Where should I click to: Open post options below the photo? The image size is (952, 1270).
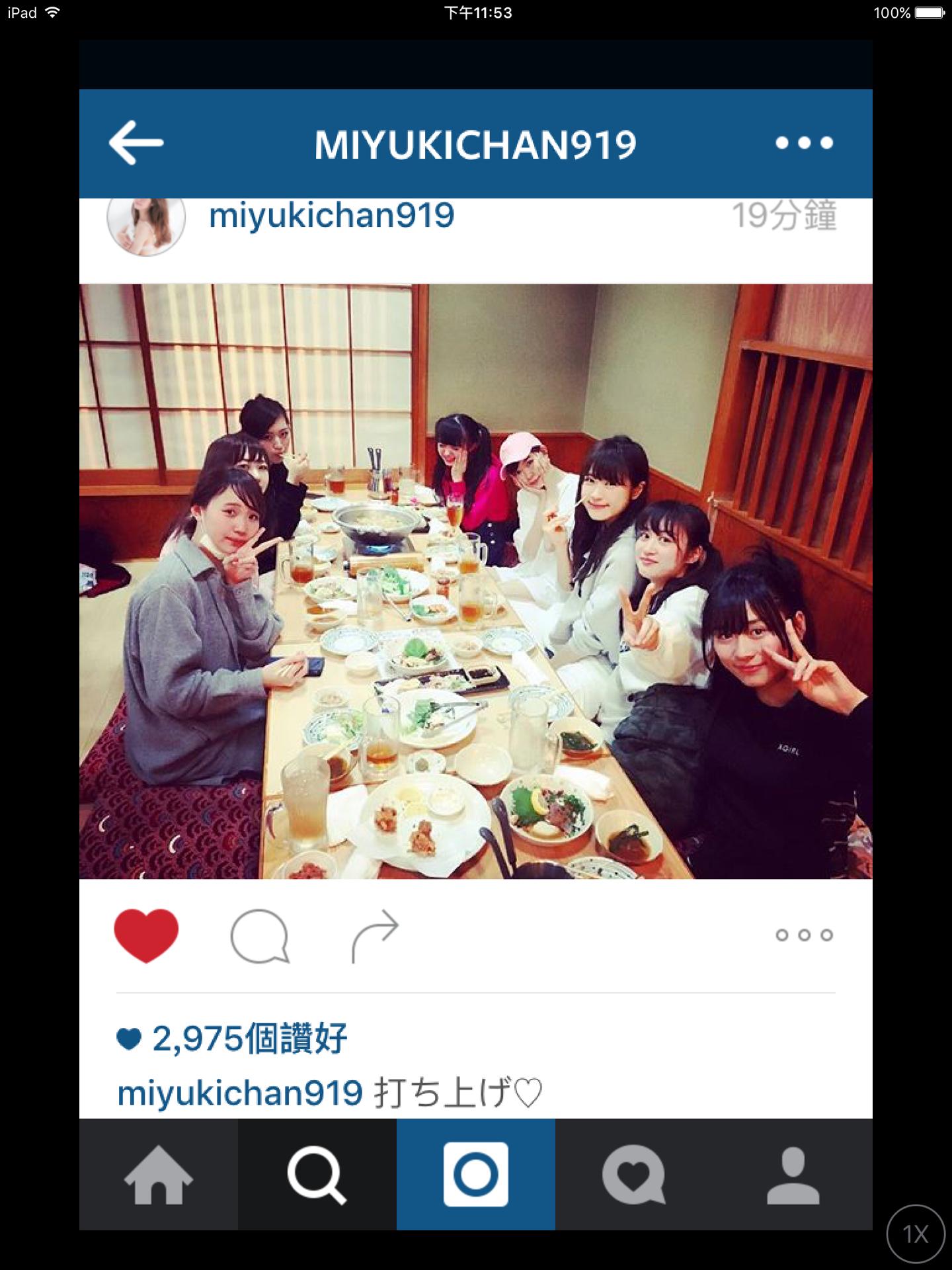point(804,935)
